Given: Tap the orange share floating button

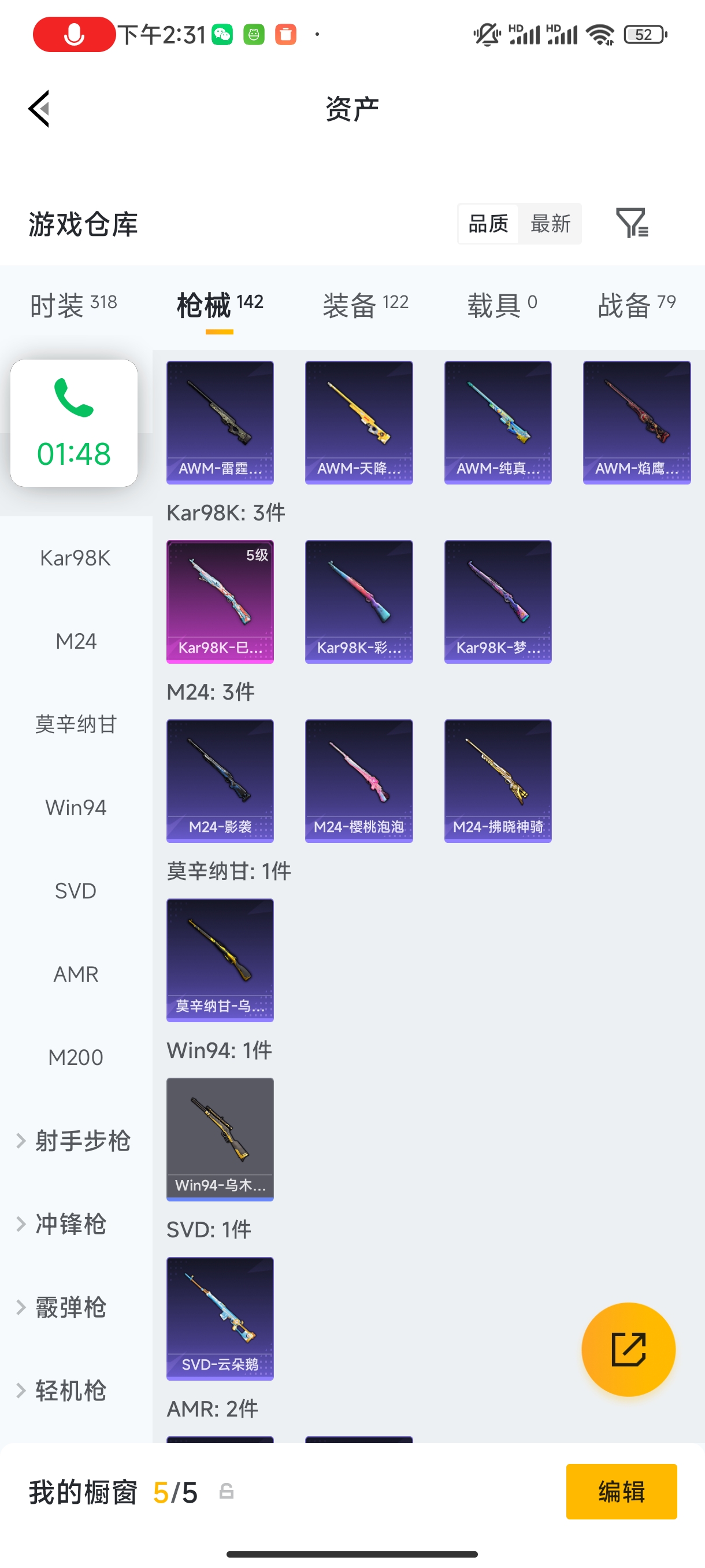Looking at the screenshot, I should [x=628, y=1349].
